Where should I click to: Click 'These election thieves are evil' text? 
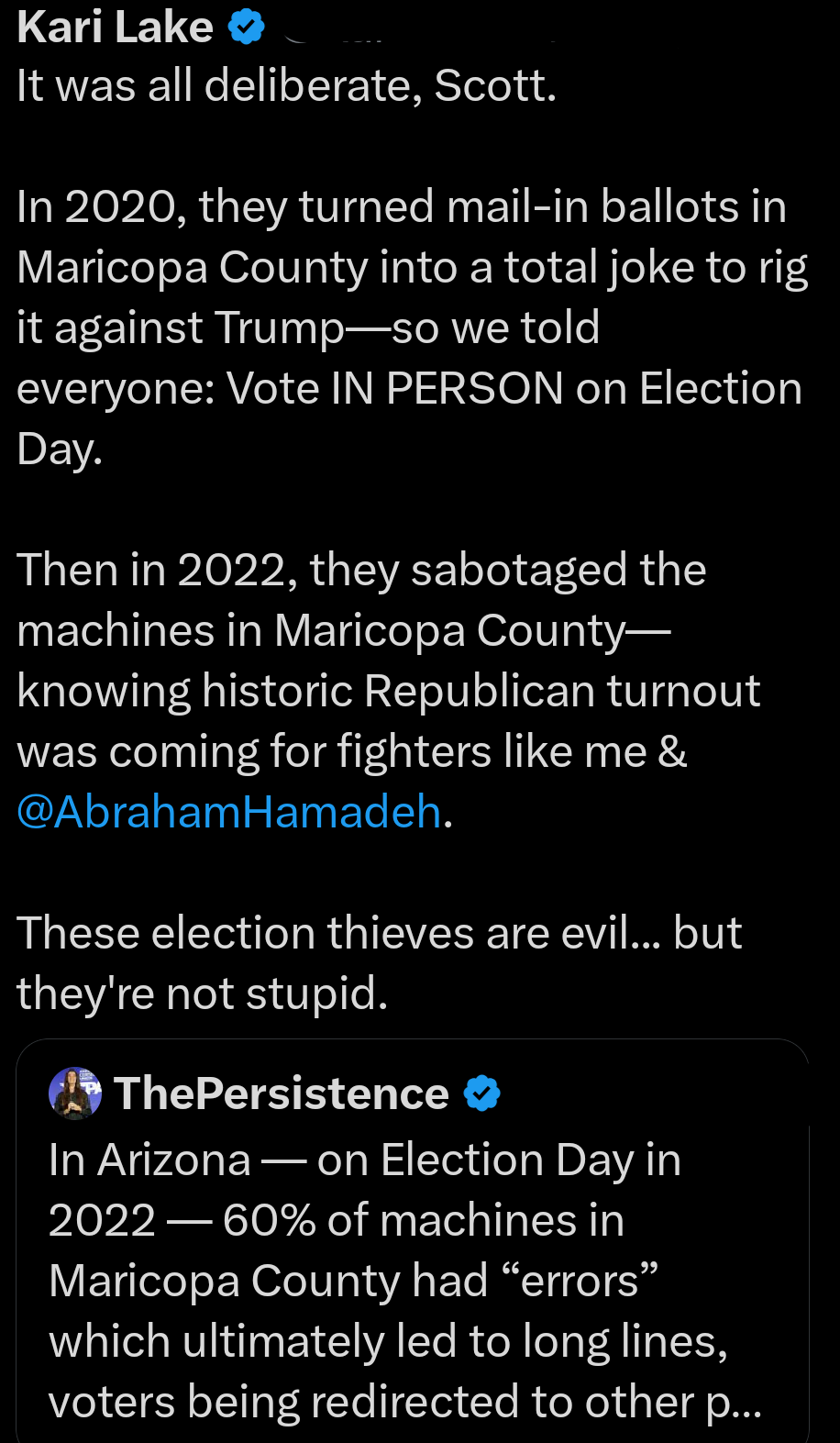pyautogui.click(x=380, y=932)
